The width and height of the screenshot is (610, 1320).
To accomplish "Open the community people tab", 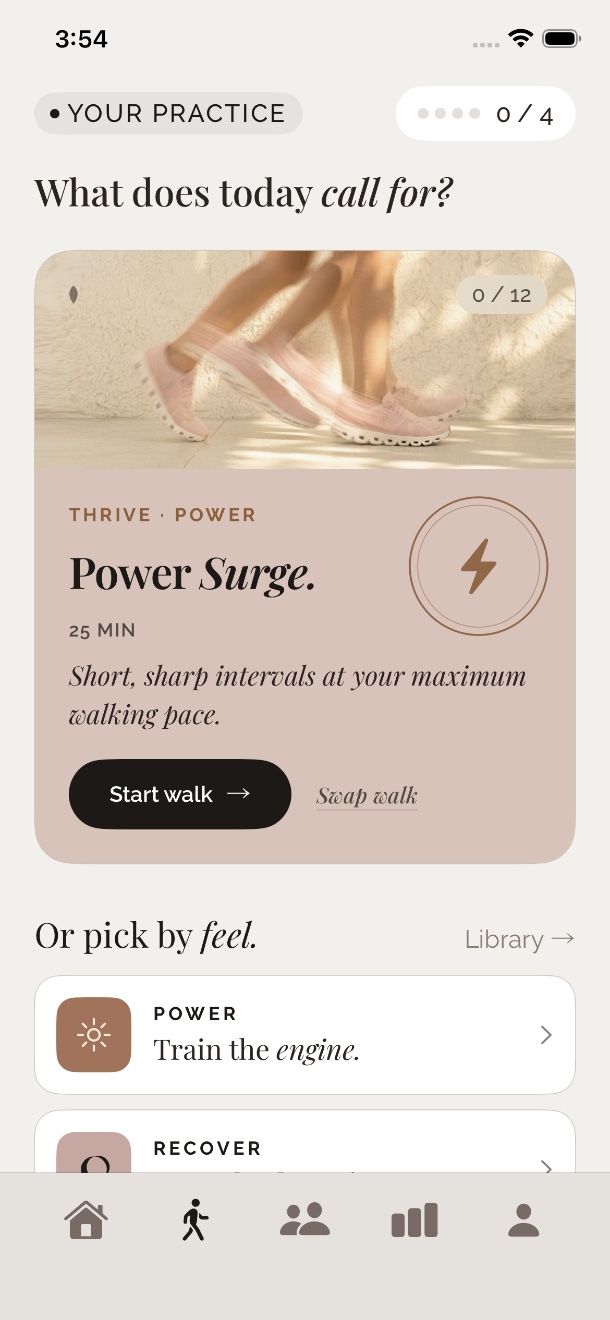I will (305, 1220).
